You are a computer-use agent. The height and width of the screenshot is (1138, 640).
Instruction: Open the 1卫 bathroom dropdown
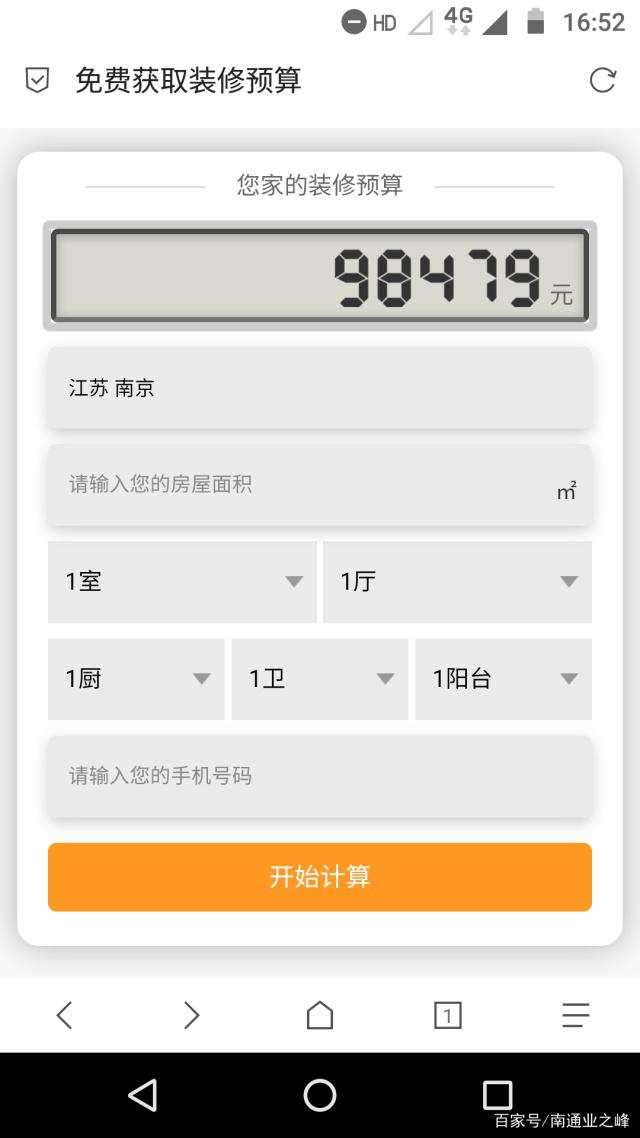[x=319, y=679]
